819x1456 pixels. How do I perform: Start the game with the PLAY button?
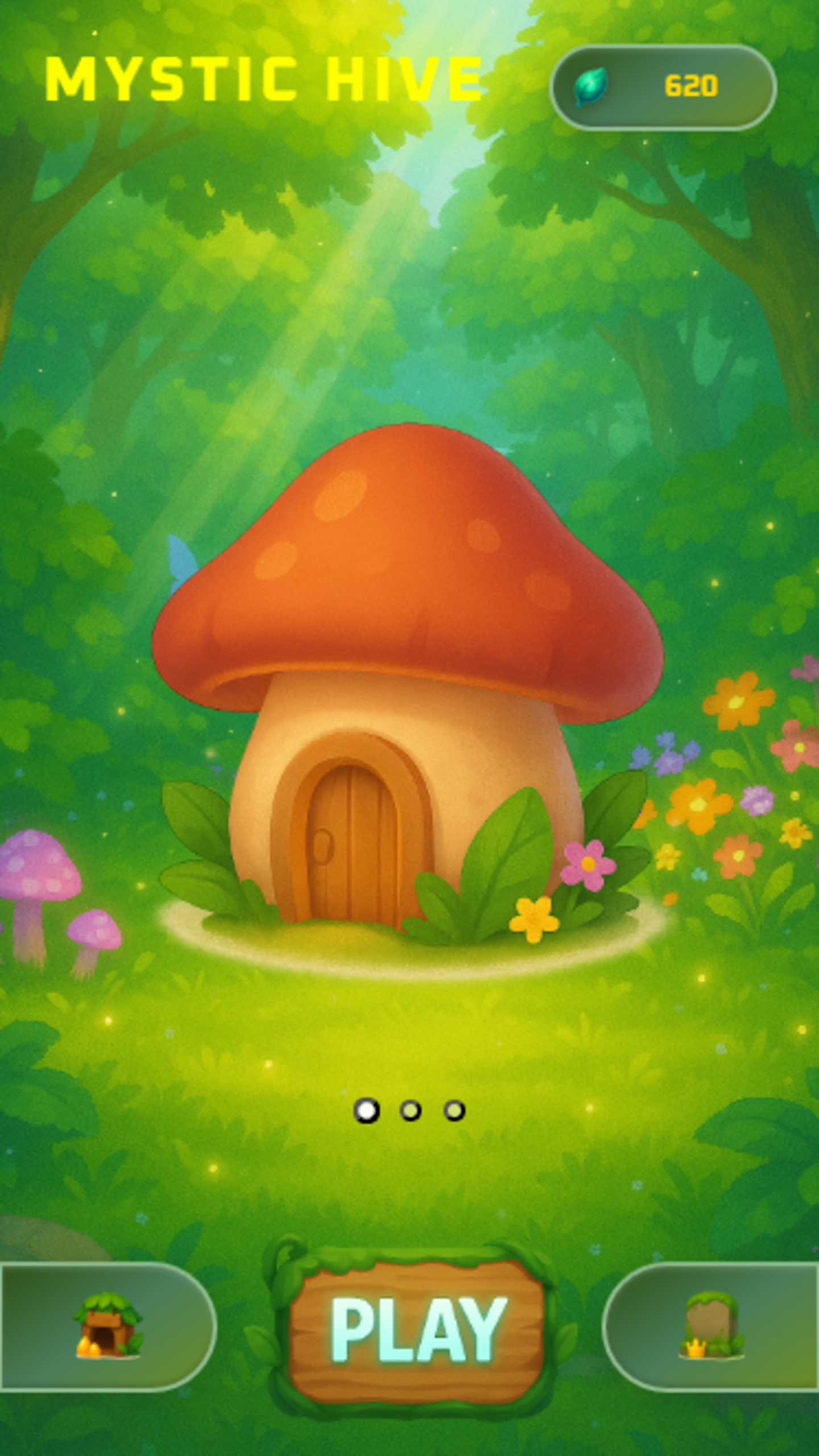(416, 1330)
